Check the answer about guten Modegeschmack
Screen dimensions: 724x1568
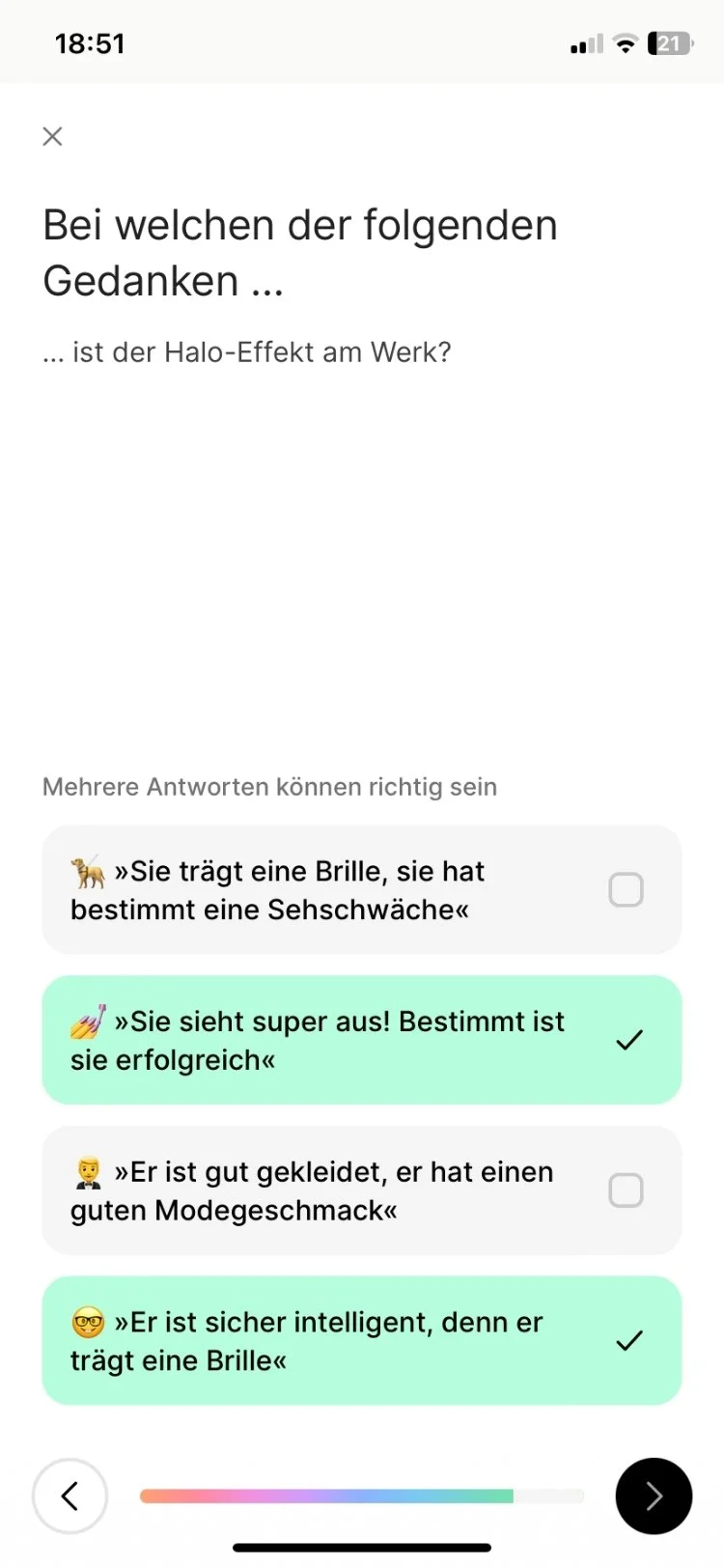pyautogui.click(x=362, y=1190)
